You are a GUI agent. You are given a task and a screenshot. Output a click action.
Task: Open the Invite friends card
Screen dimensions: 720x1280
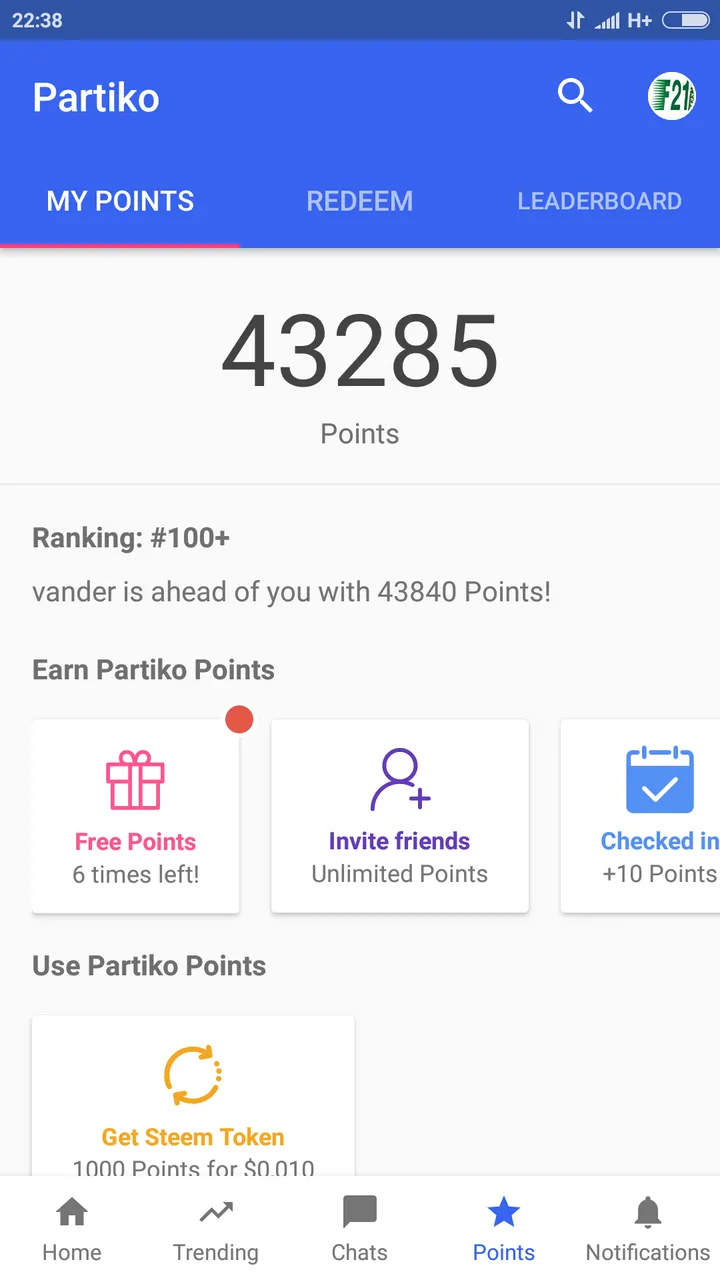(x=400, y=816)
